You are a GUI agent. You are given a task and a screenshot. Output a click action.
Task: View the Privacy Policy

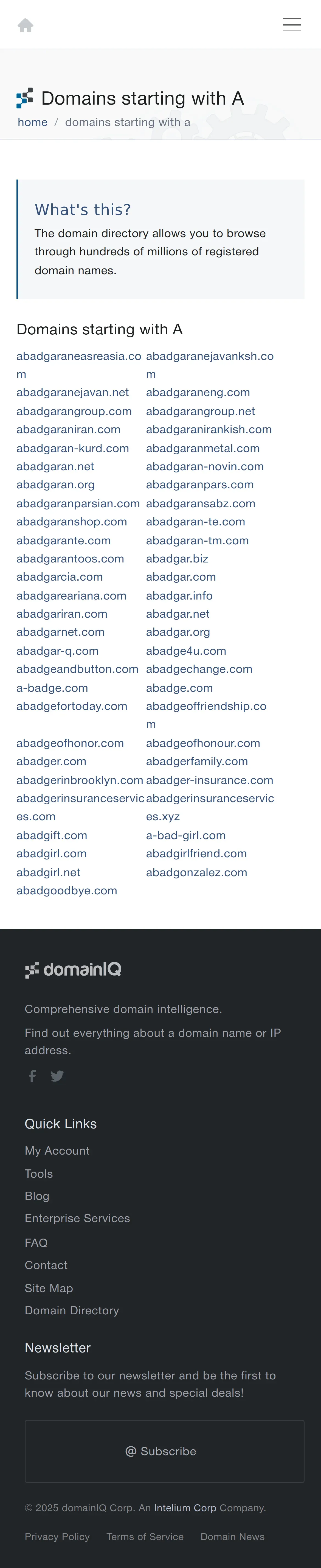point(57,1537)
